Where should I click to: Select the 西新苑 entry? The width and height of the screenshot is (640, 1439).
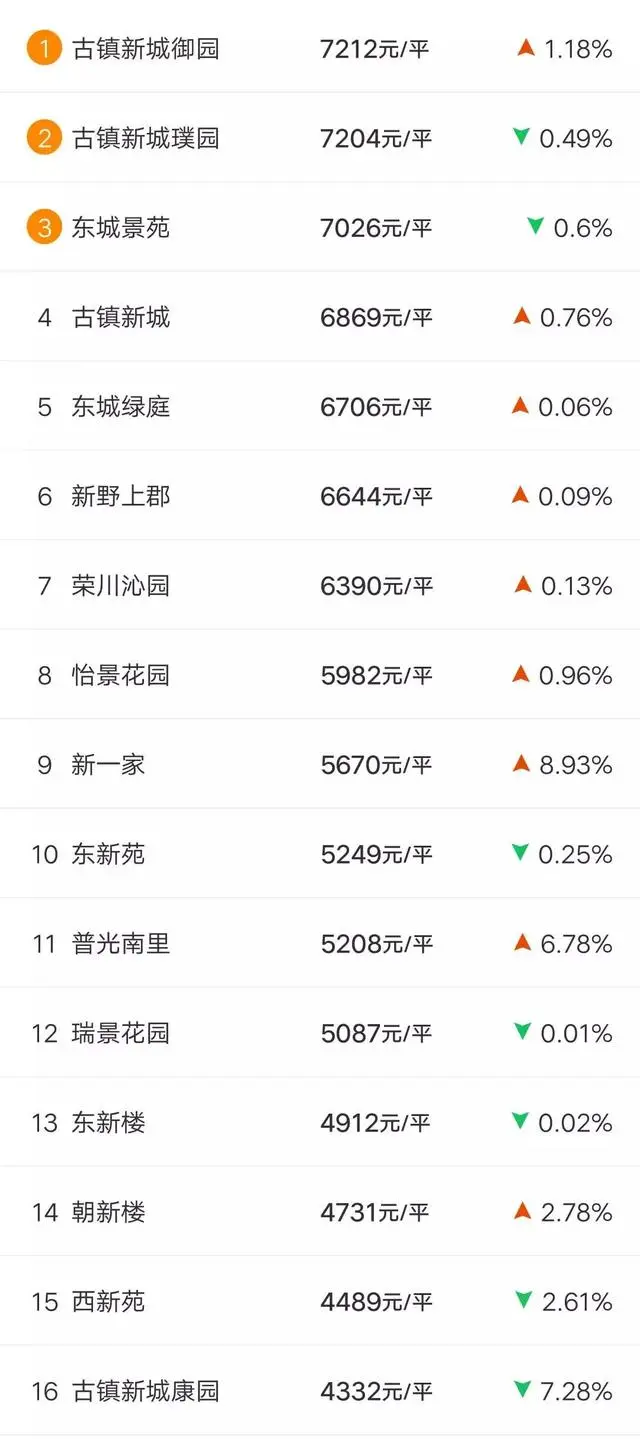(320, 1301)
